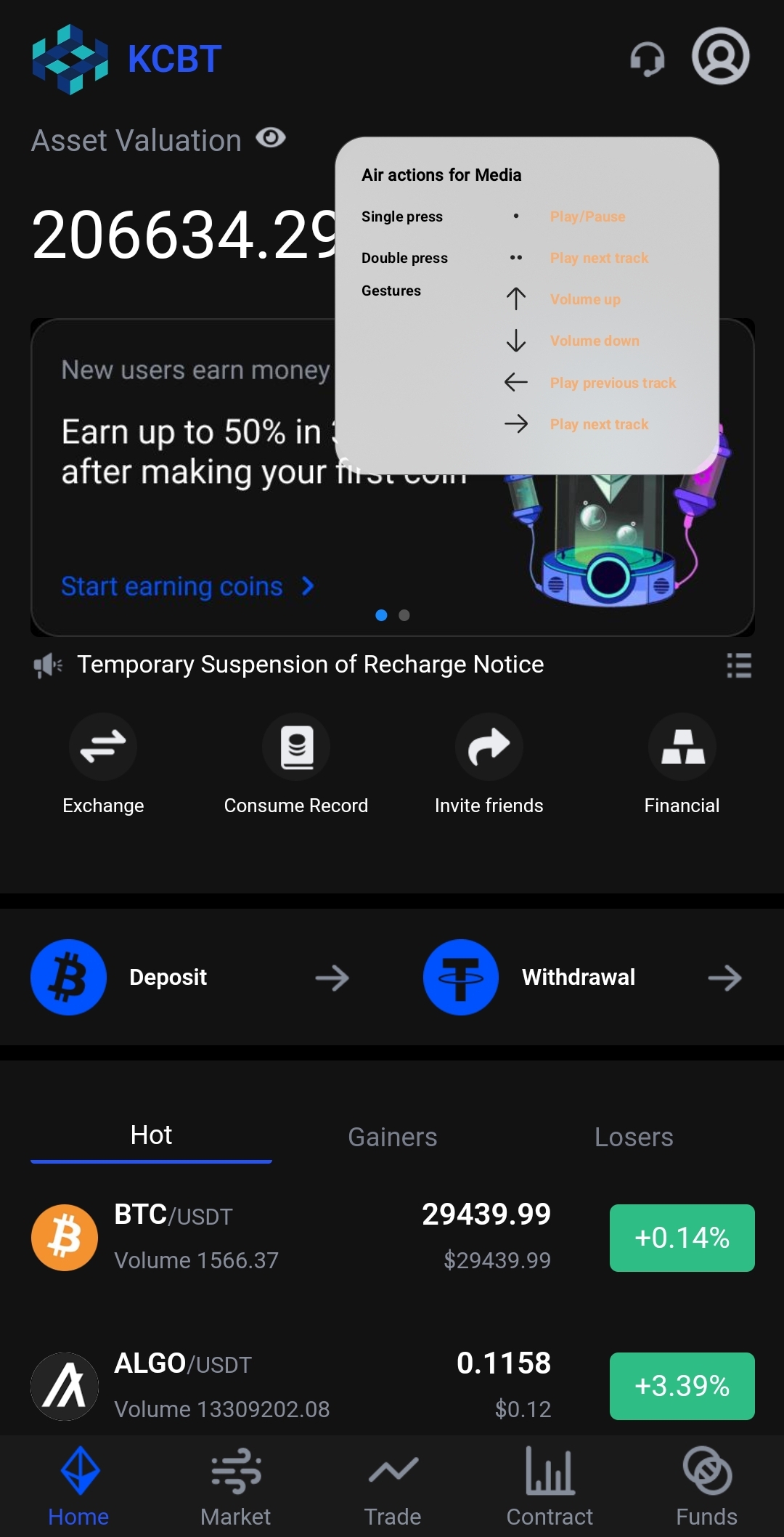Image resolution: width=784 pixels, height=1537 pixels.
Task: Switch to the Trade tab
Action: (x=392, y=1487)
